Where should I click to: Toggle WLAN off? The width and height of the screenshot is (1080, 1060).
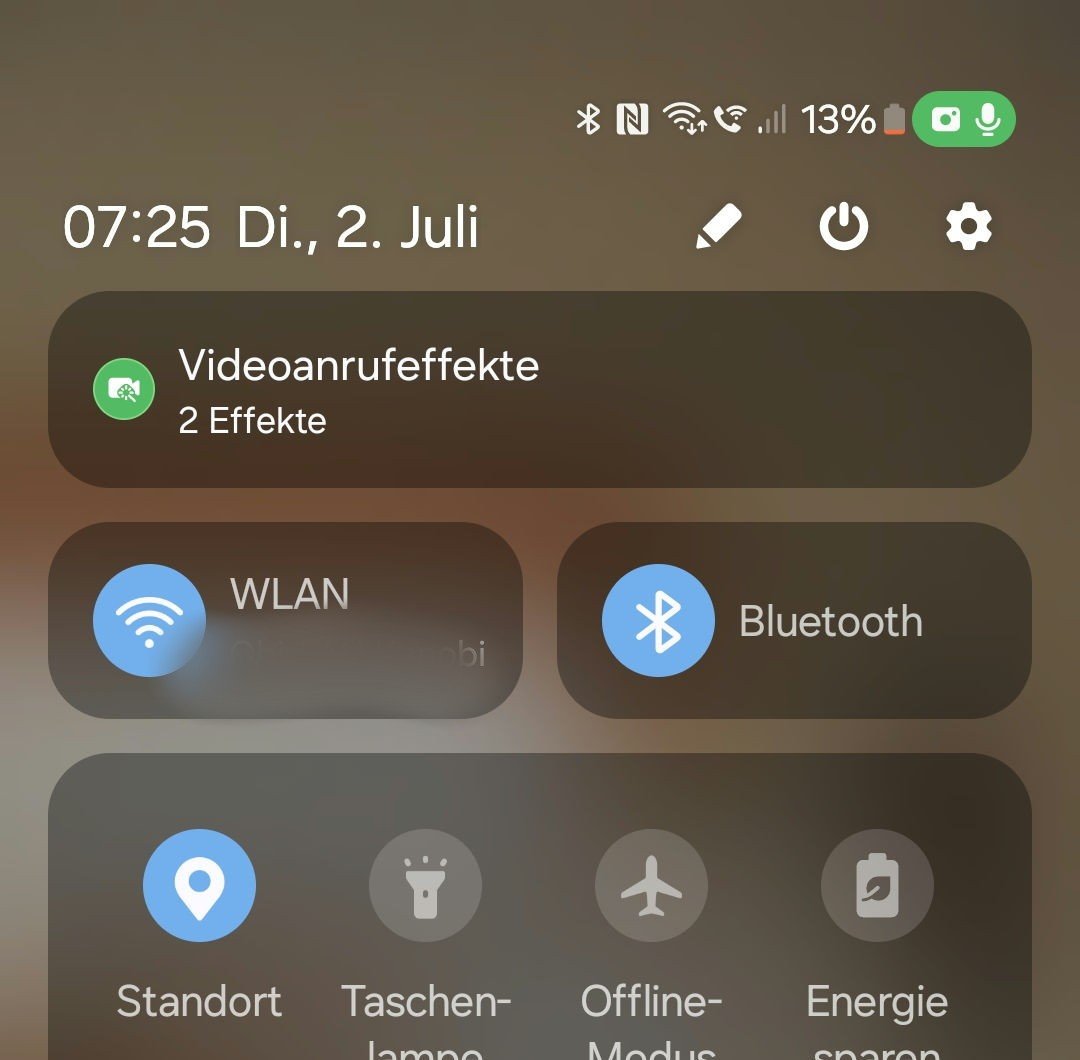(149, 620)
